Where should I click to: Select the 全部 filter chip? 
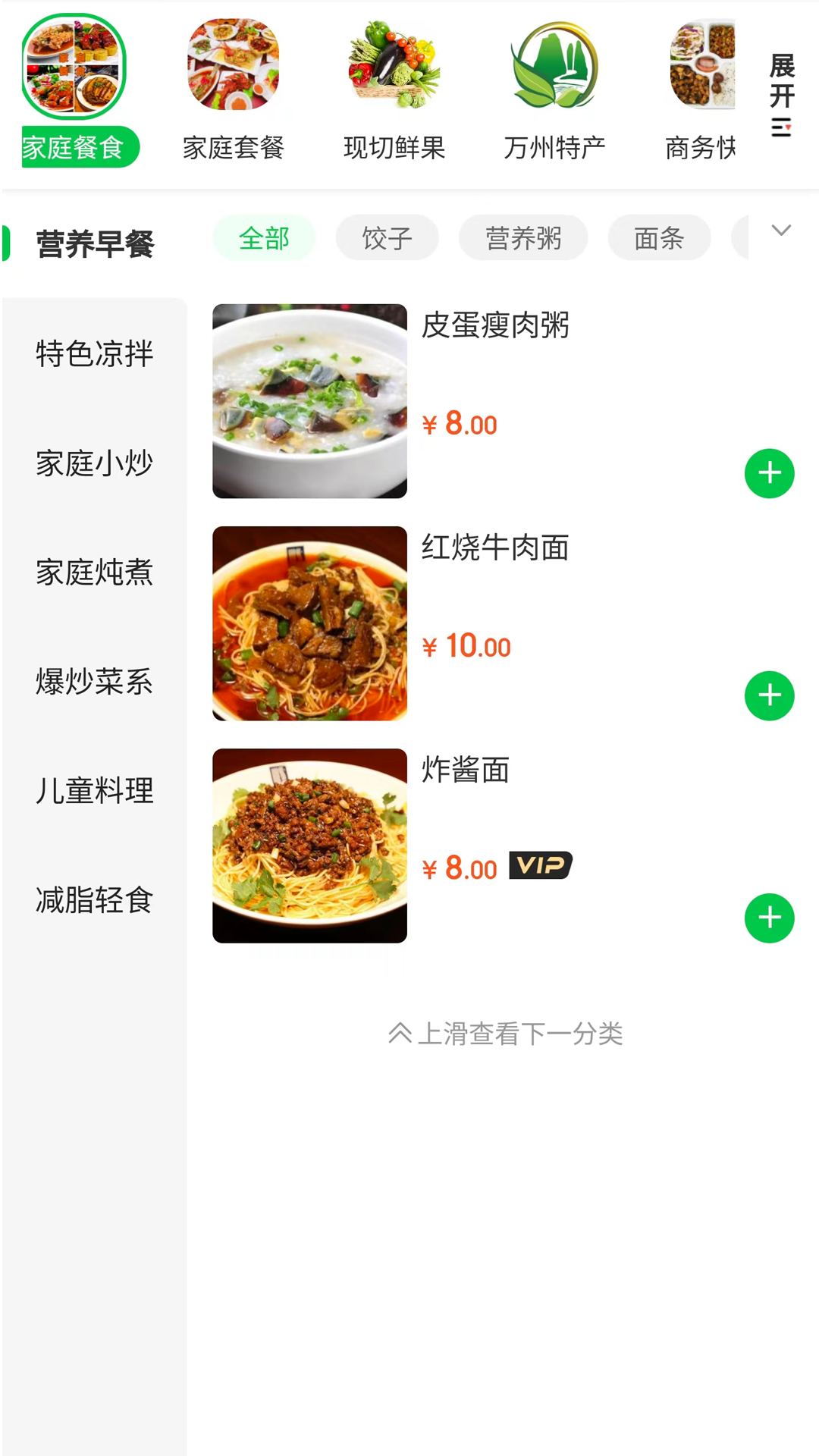click(264, 237)
